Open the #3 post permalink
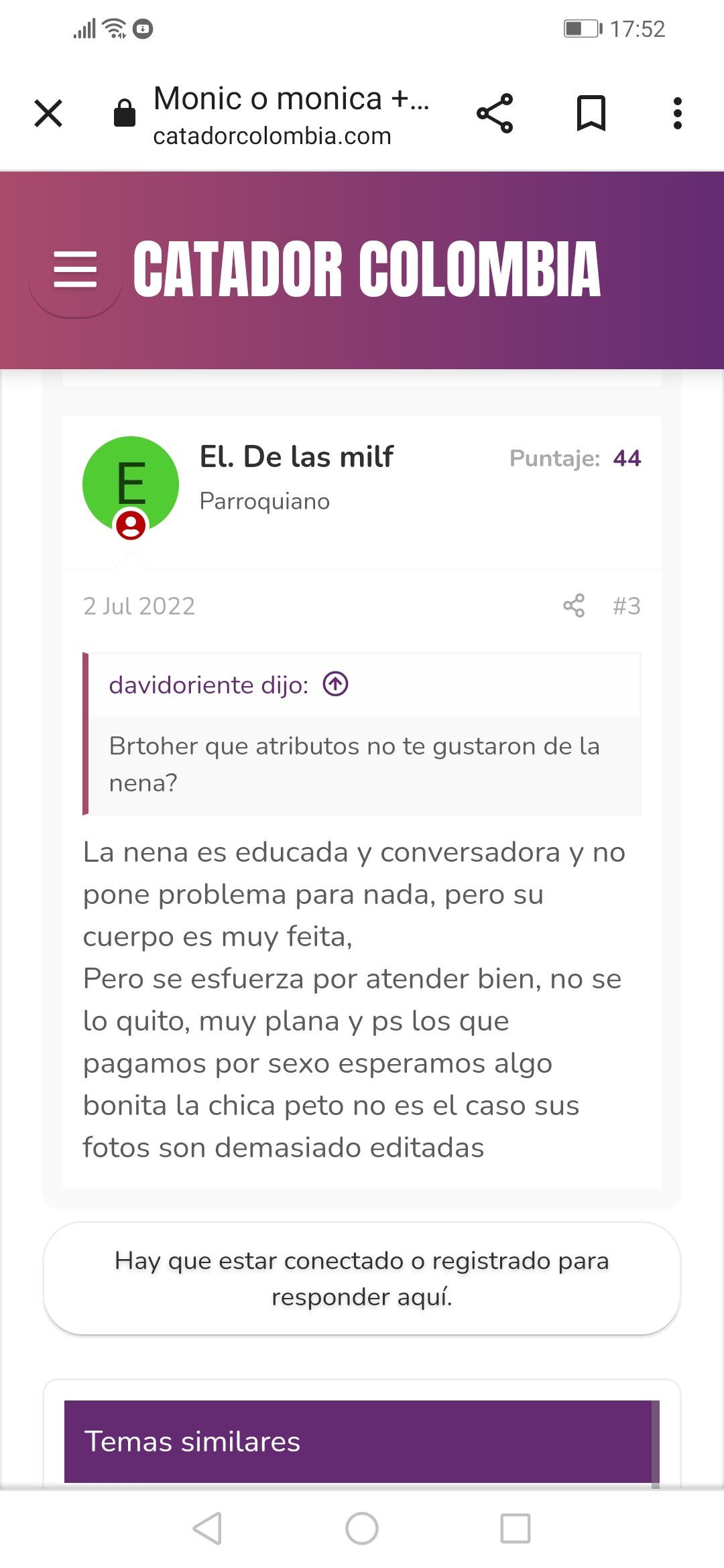The height and width of the screenshot is (1568, 724). point(627,606)
